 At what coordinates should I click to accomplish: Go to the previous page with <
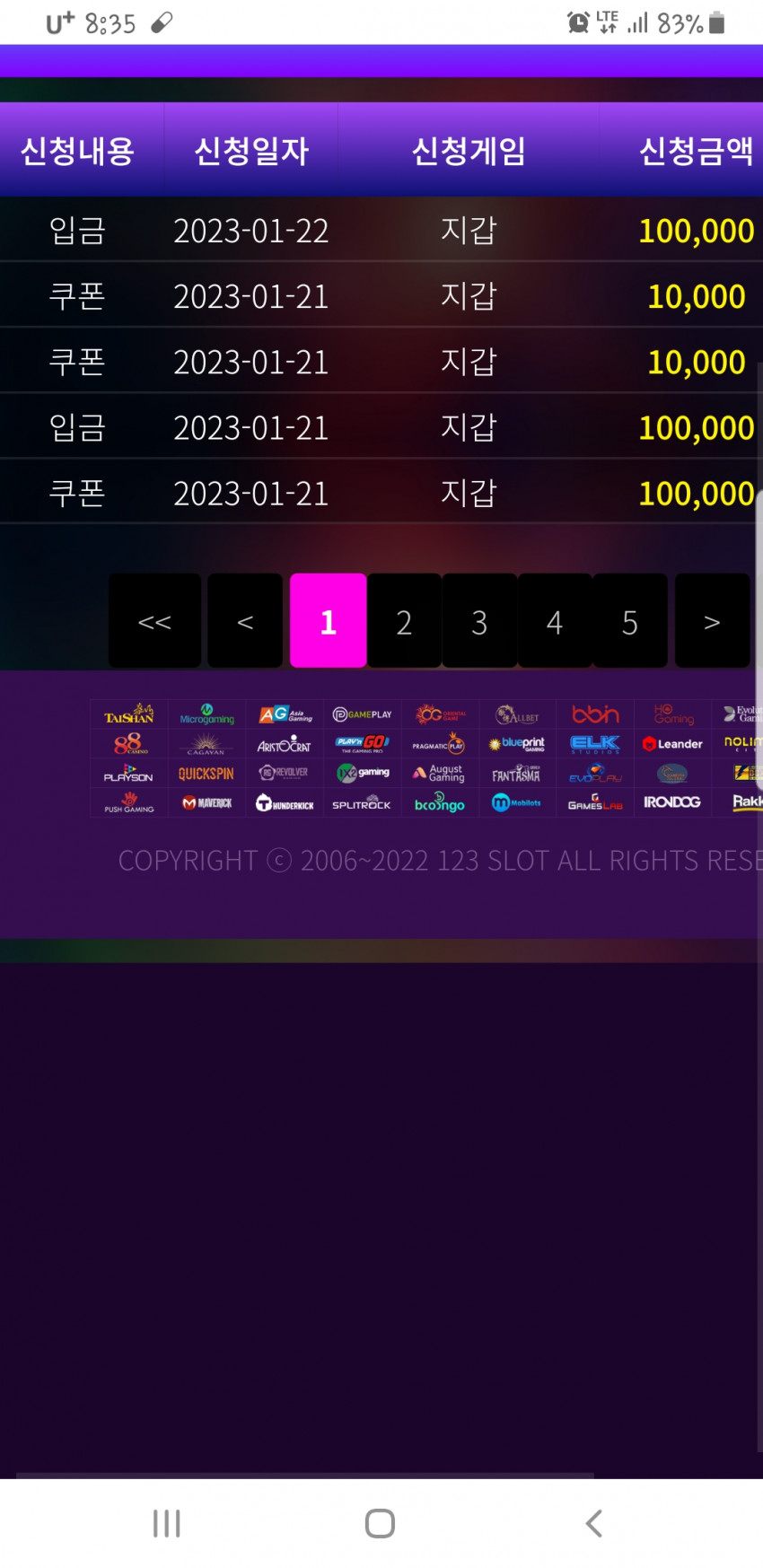(245, 621)
